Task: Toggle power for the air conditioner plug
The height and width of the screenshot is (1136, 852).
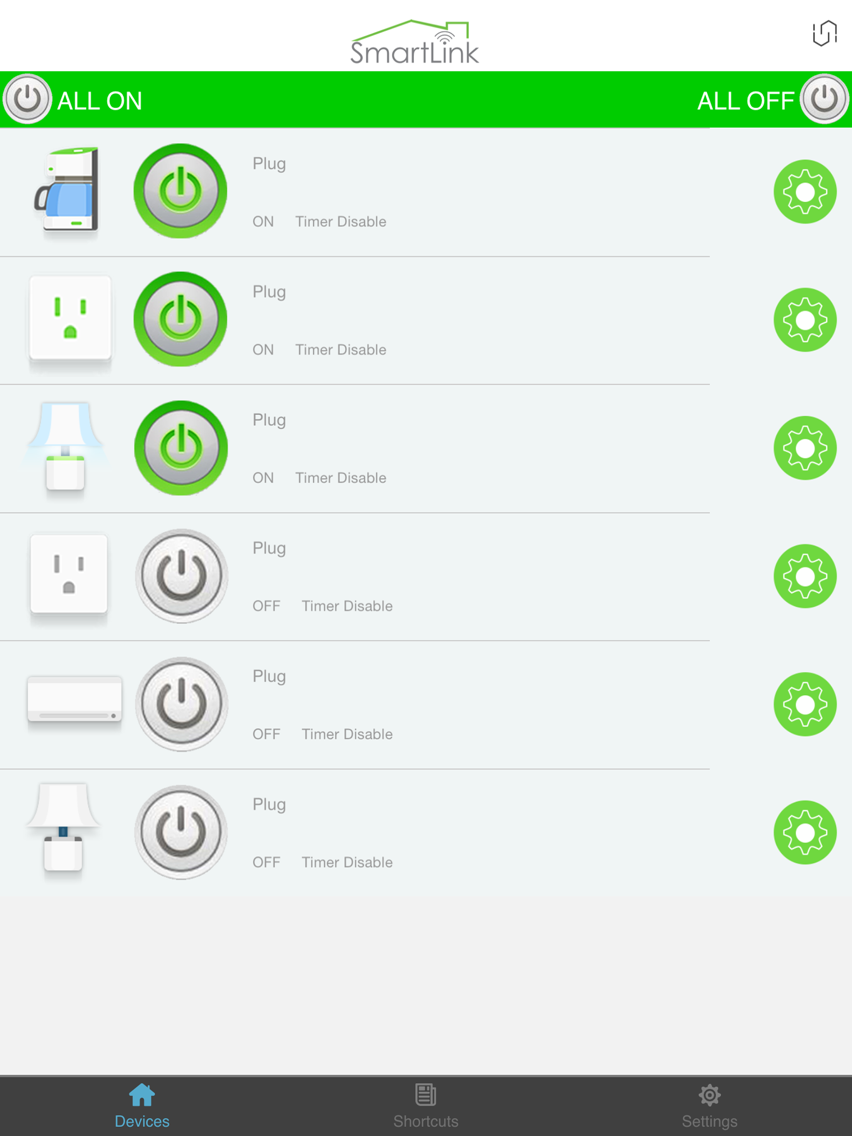Action: pyautogui.click(x=181, y=703)
